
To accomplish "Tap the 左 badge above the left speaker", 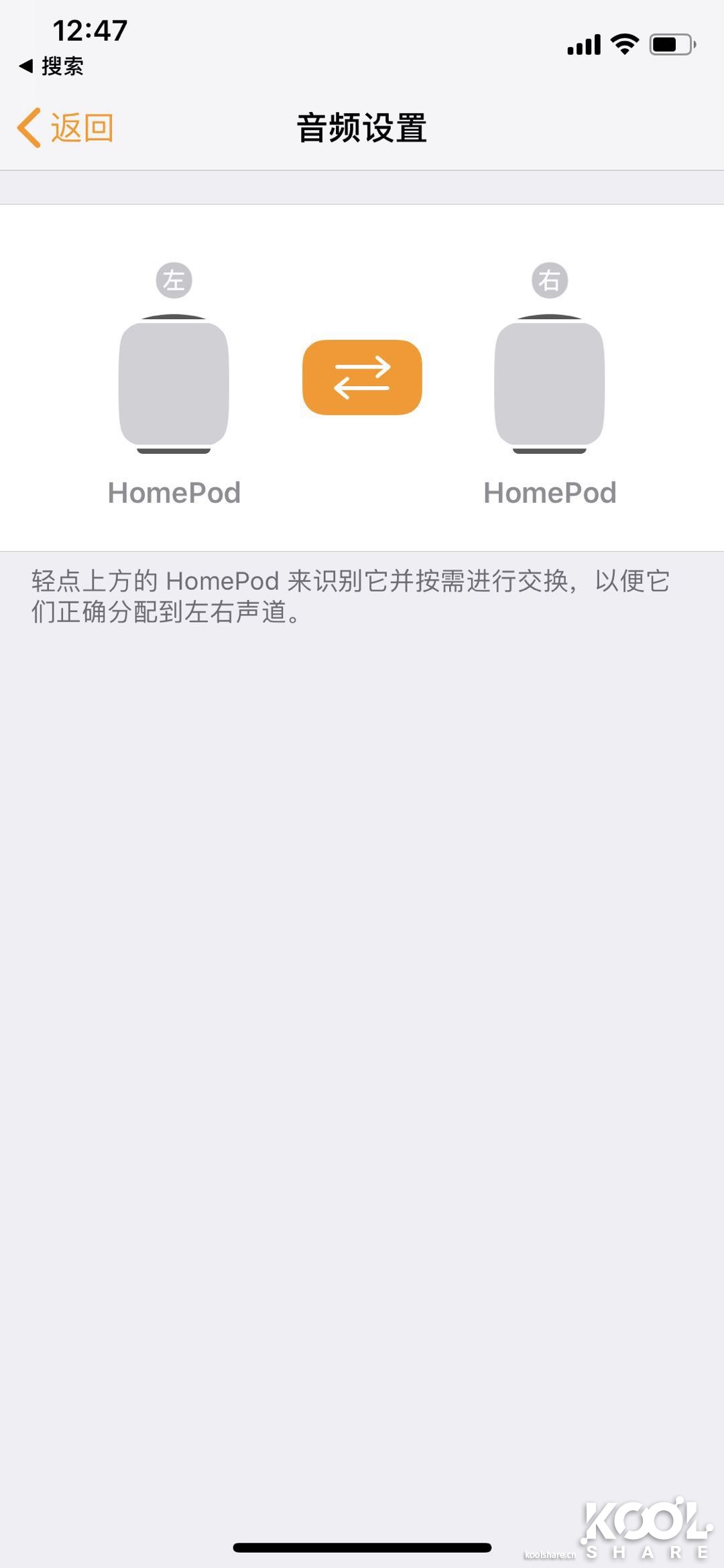I will click(x=173, y=279).
